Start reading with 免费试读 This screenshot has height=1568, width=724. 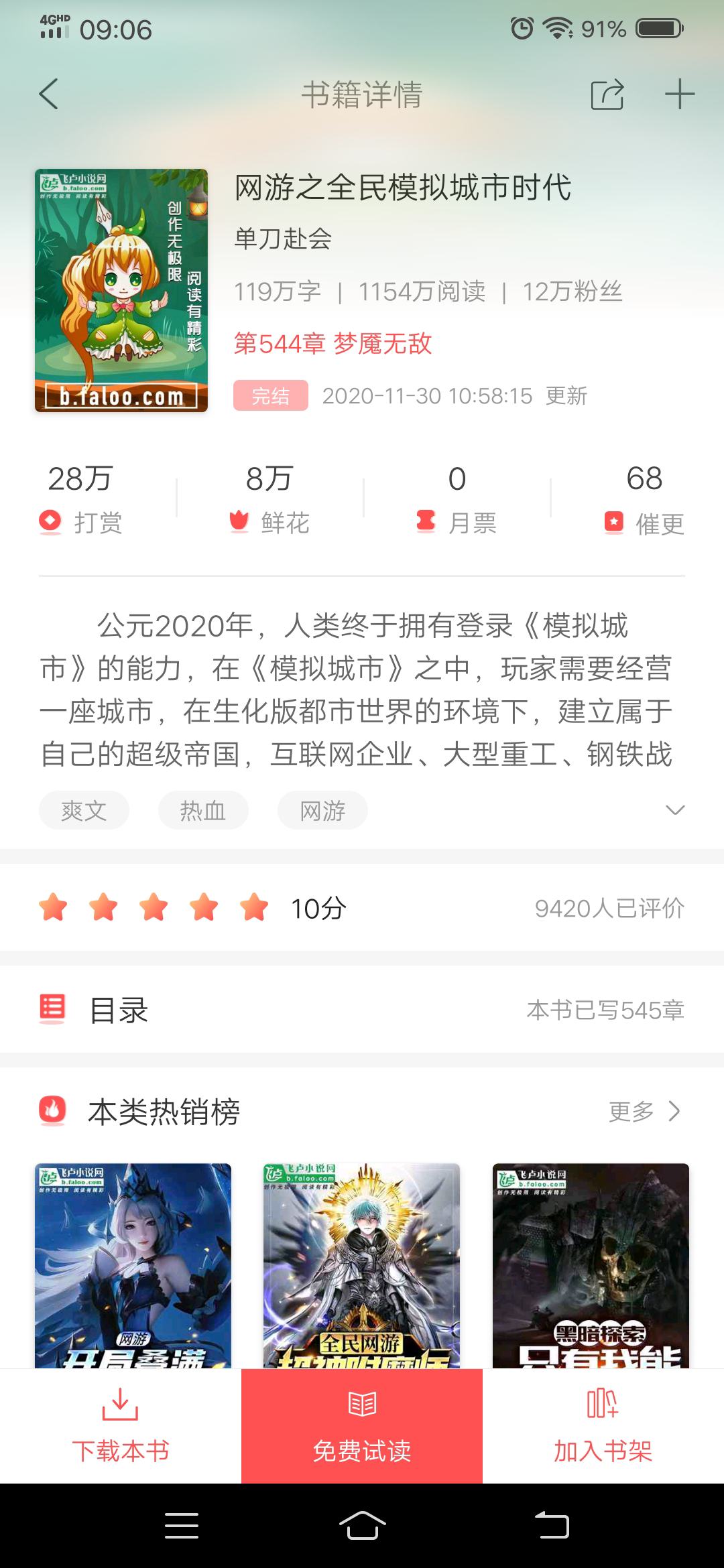[x=362, y=1426]
